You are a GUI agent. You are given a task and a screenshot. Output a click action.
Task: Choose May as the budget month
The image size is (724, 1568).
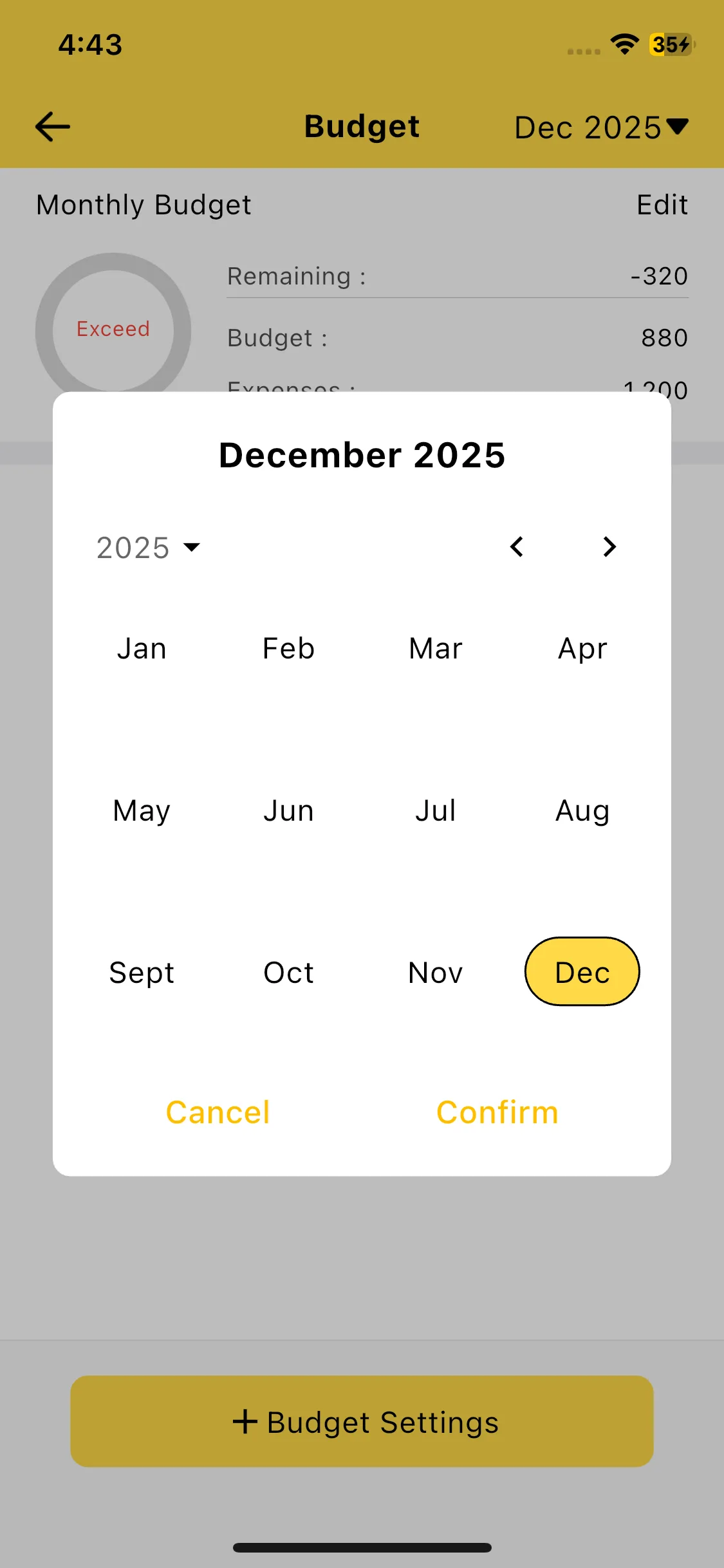(x=142, y=810)
